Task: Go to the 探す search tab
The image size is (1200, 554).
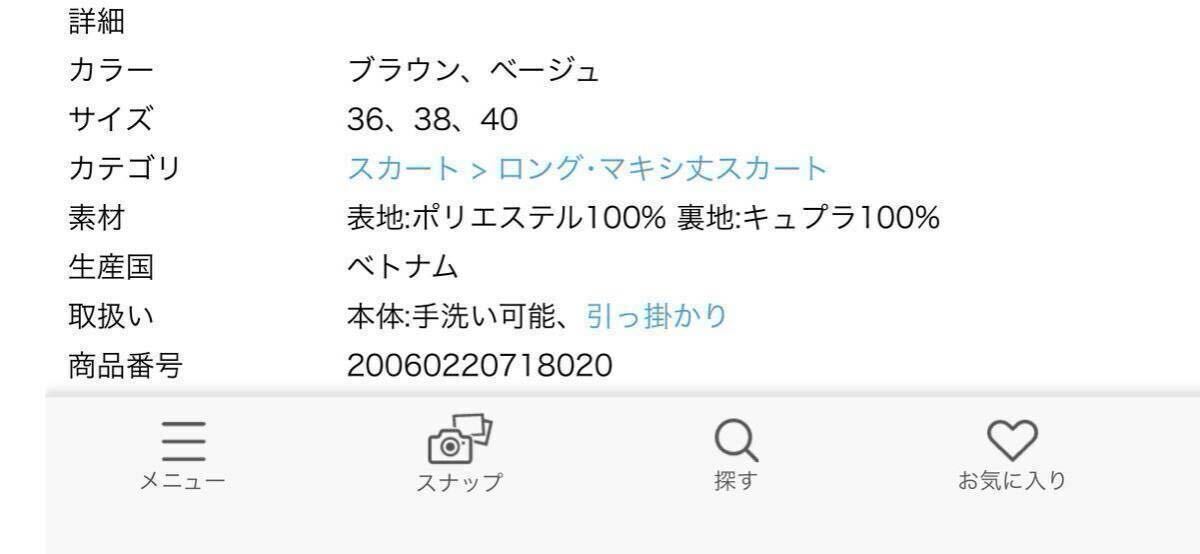Action: point(735,455)
